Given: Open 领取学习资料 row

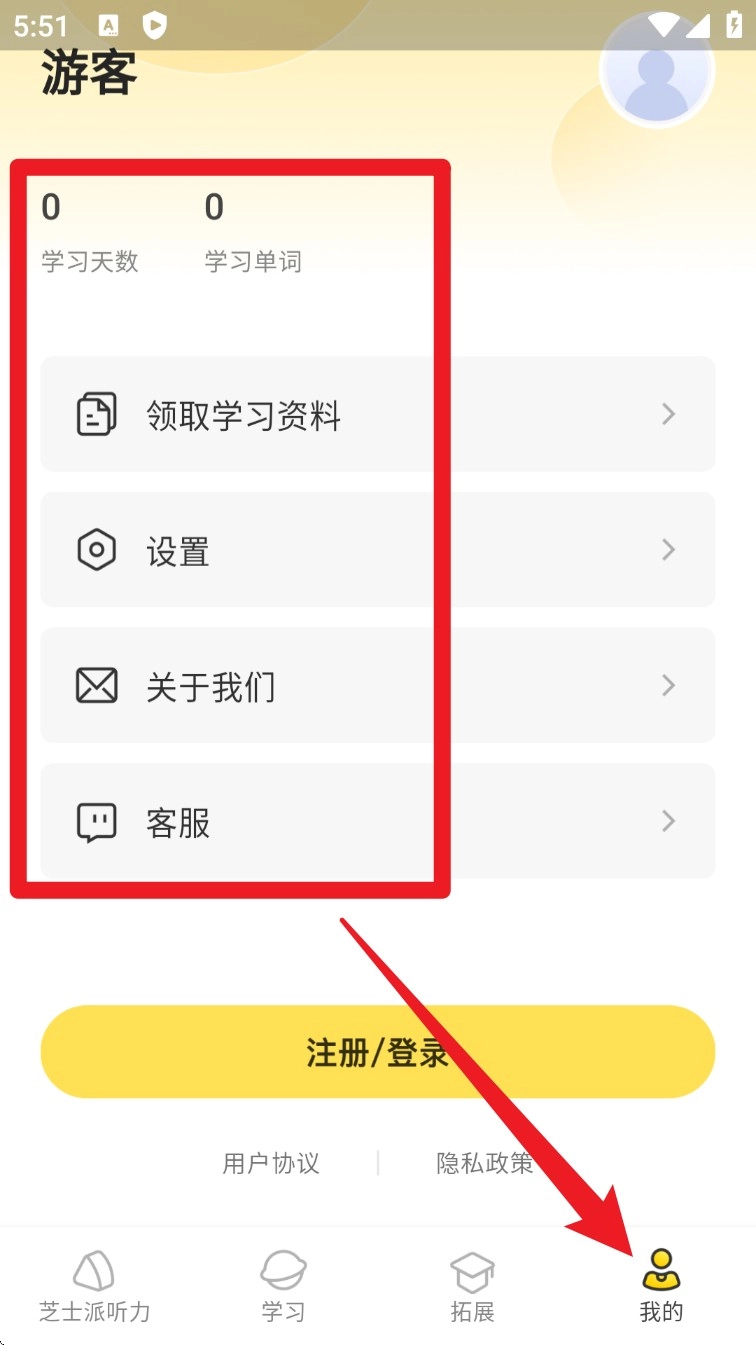Looking at the screenshot, I should (377, 414).
